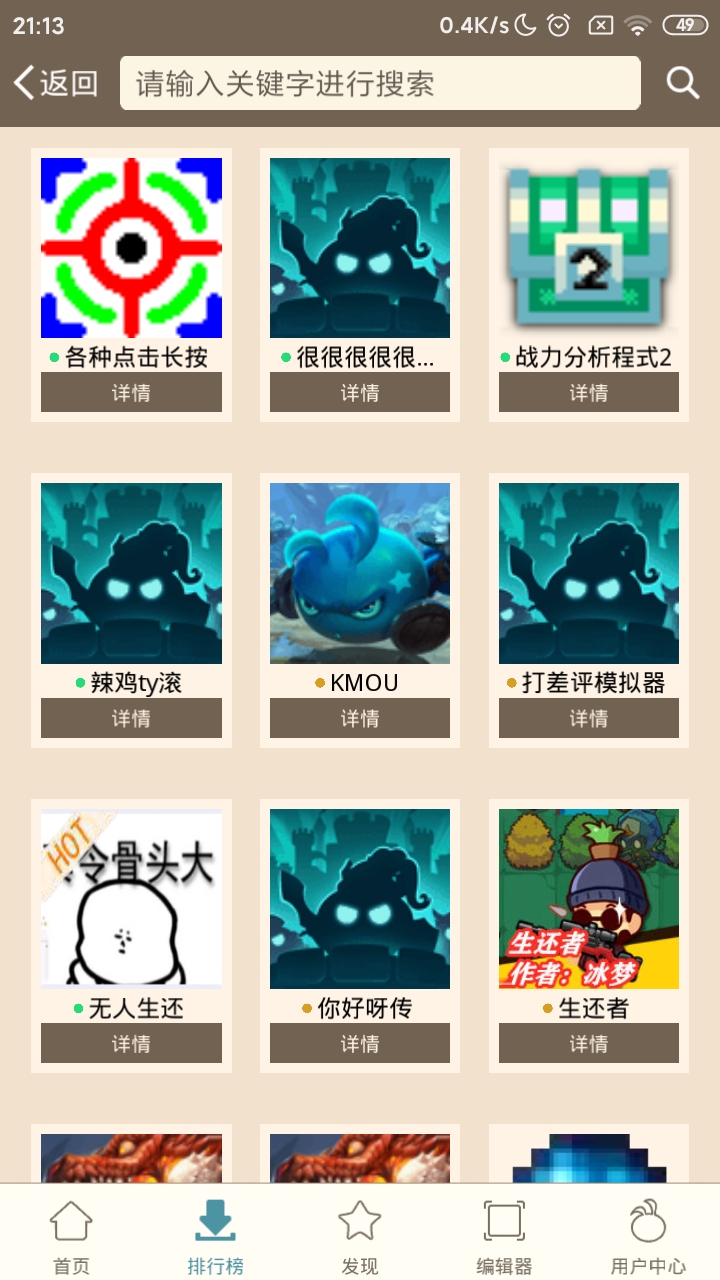The image size is (720, 1280).
Task: Switch to 用户中心 tab
Action: 648,1237
